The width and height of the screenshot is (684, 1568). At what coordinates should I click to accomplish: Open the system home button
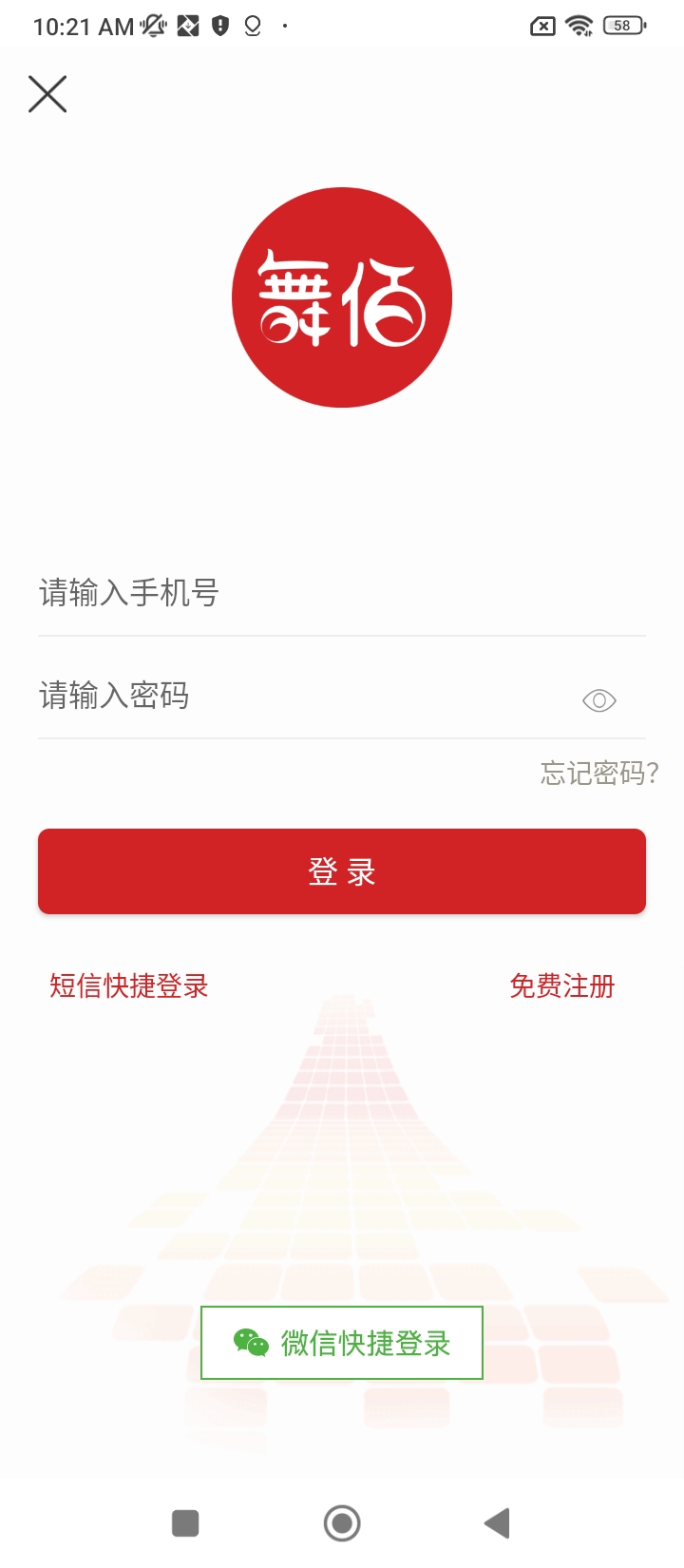(x=342, y=1523)
